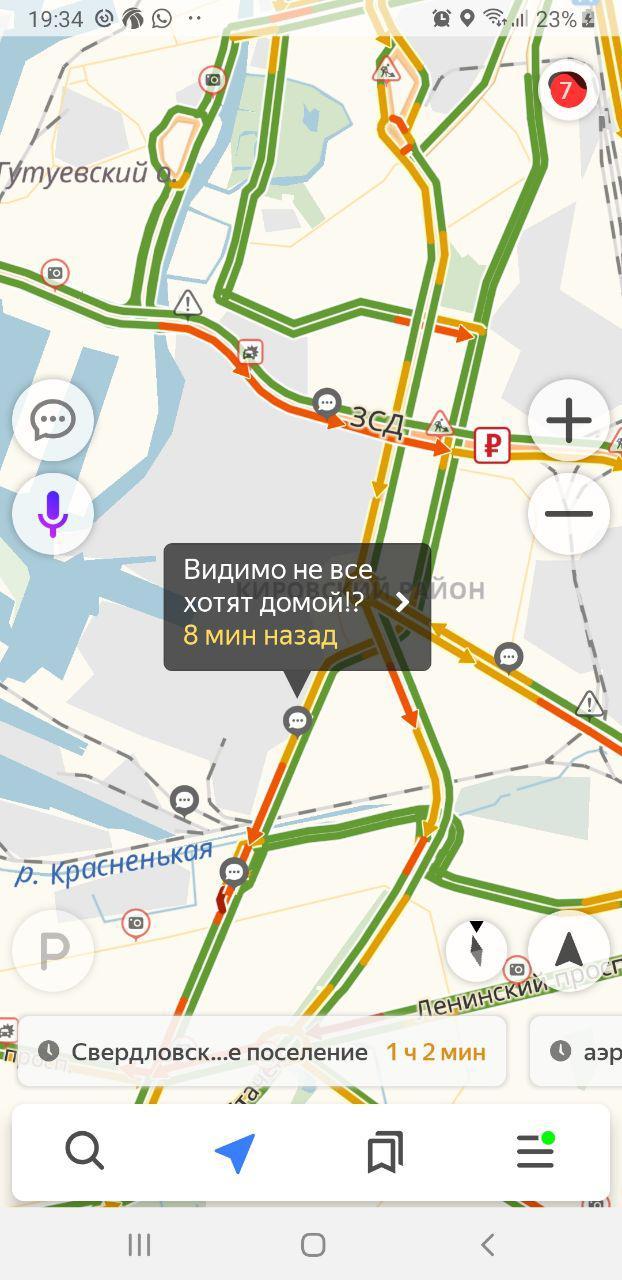This screenshot has height=1280, width=622.
Task: Open saved bookmarks
Action: [385, 1152]
